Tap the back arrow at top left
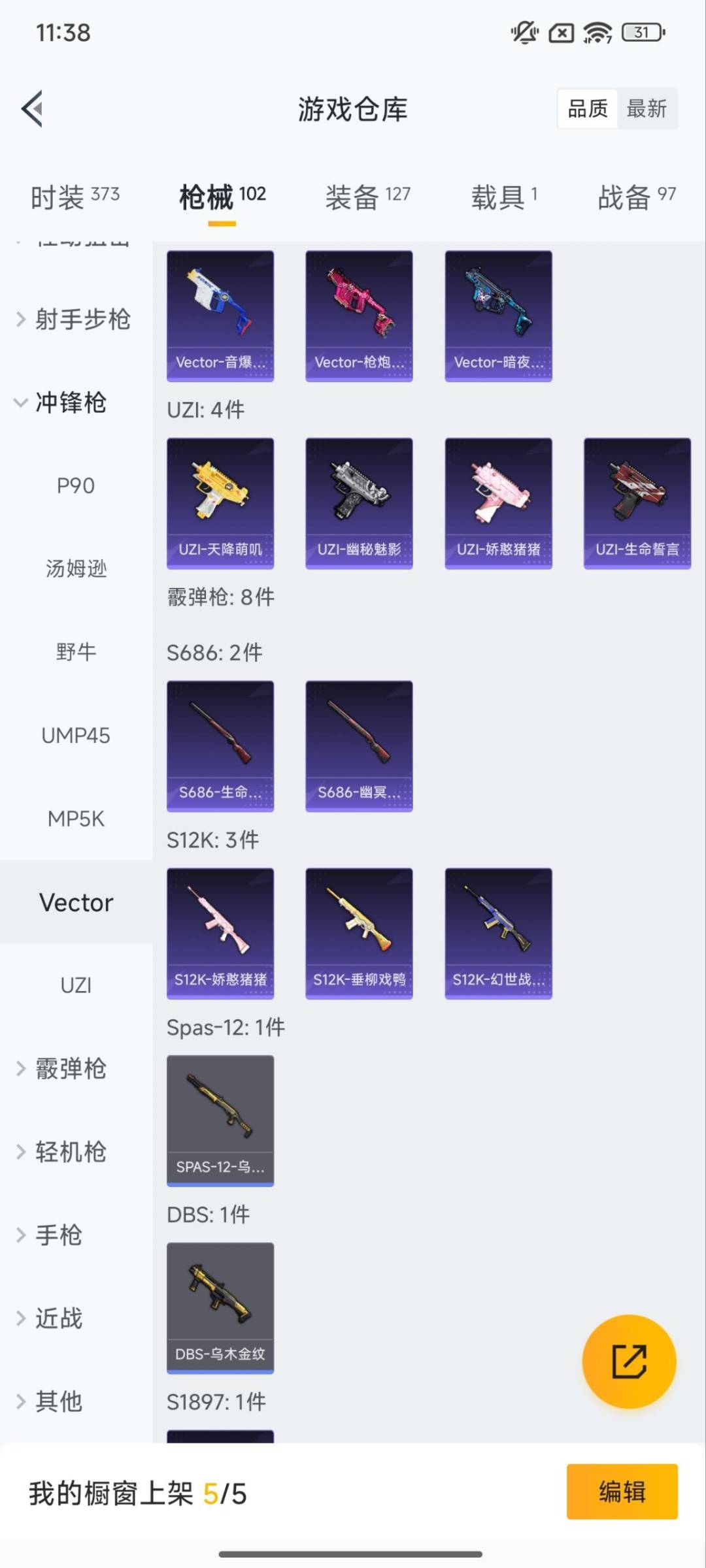Image resolution: width=706 pixels, height=1568 pixels. click(x=31, y=109)
